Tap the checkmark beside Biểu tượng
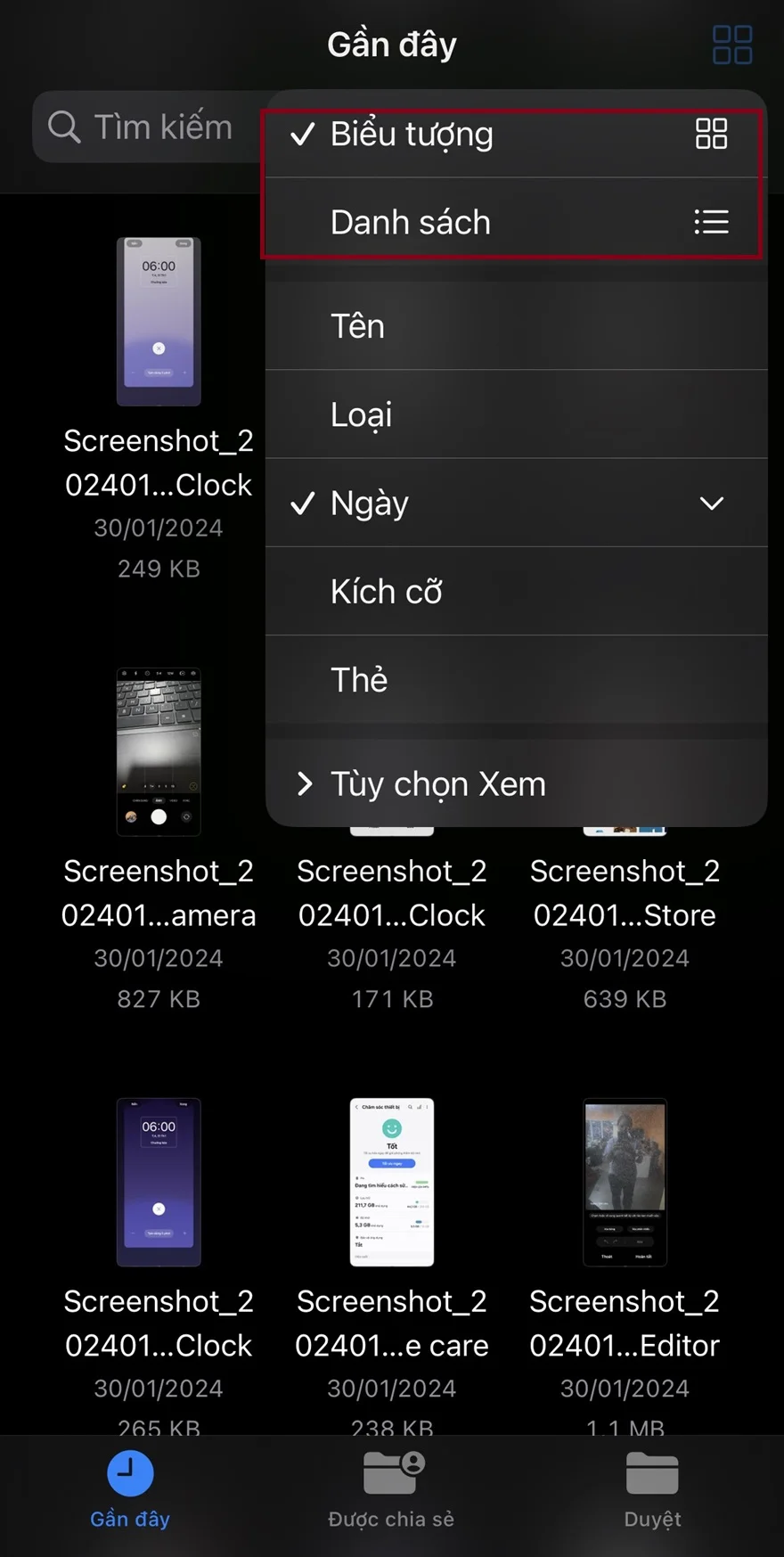784x1557 pixels. click(303, 134)
